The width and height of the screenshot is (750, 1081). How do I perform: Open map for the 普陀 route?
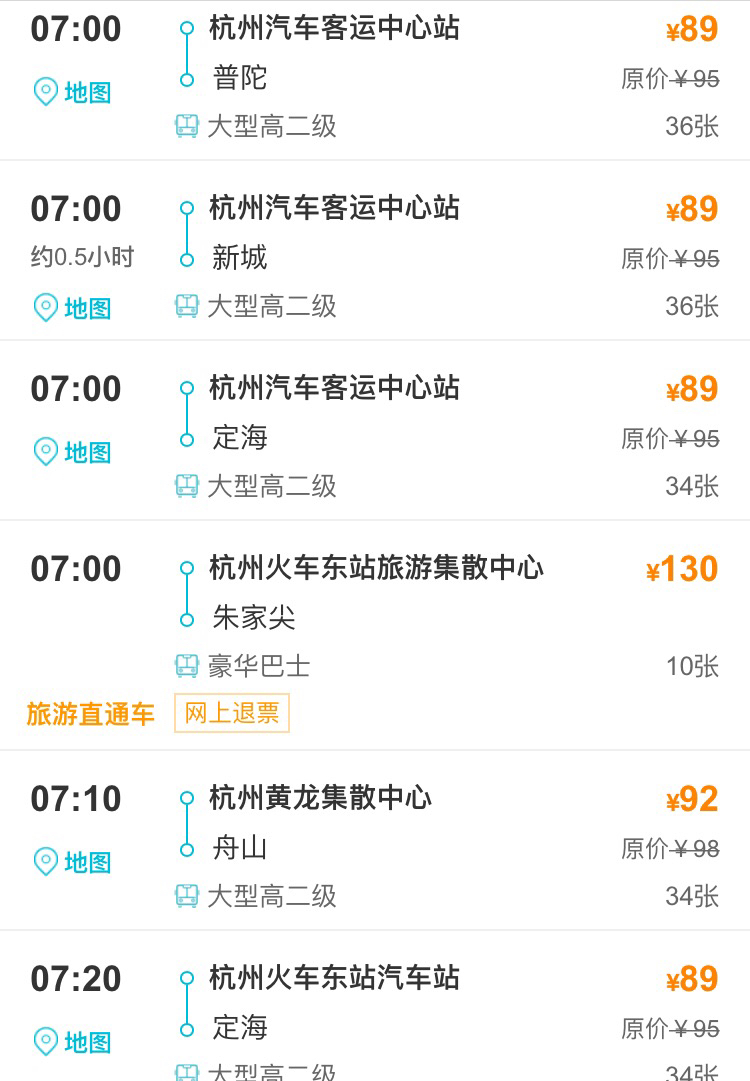(x=72, y=93)
